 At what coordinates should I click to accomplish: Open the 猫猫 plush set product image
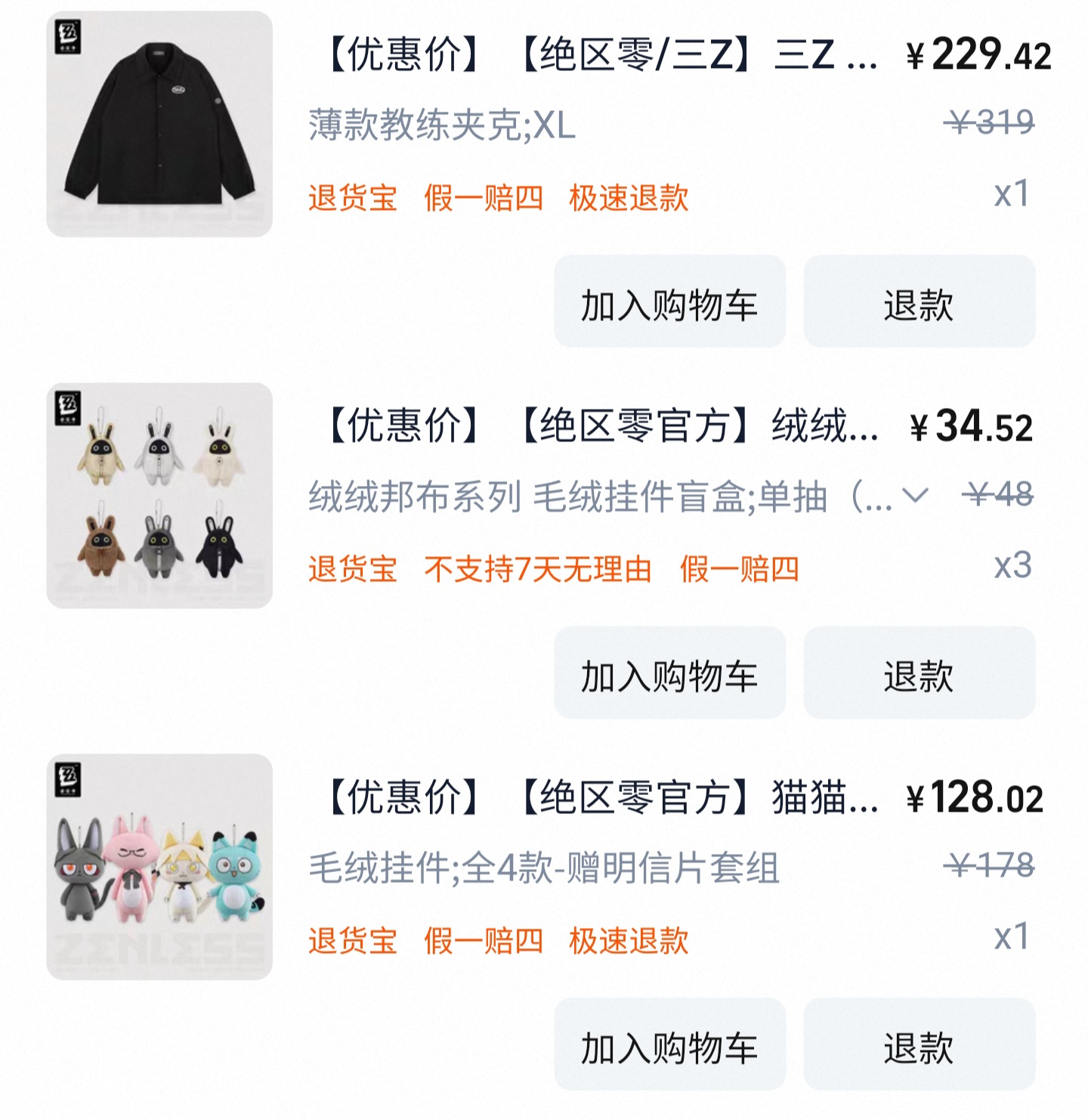159,867
